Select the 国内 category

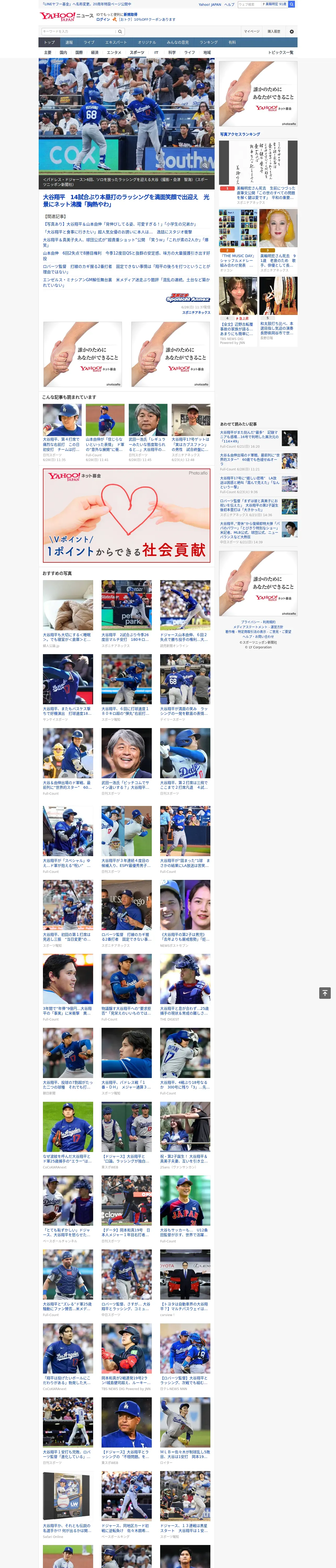(63, 52)
